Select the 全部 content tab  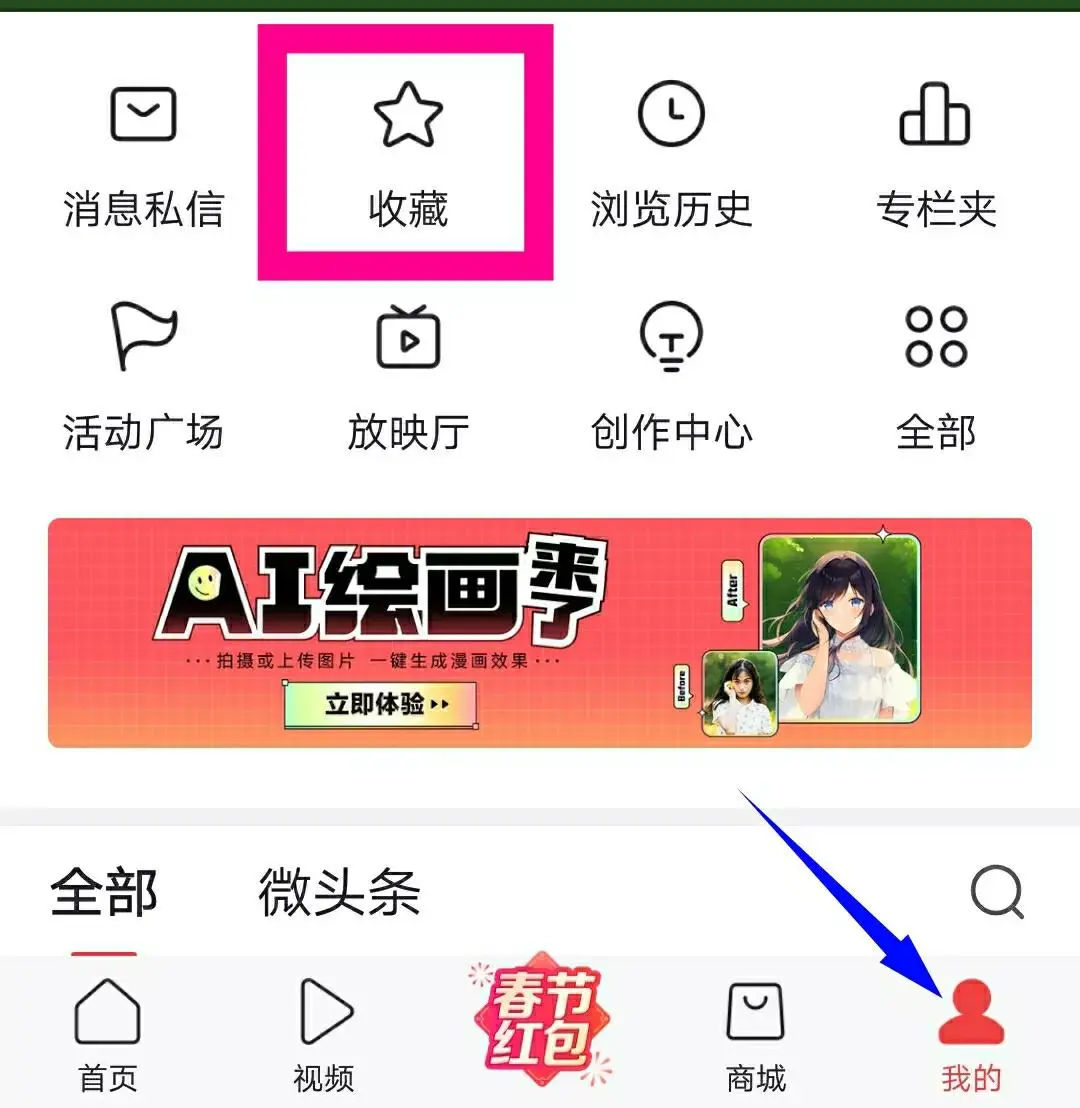pyautogui.click(x=104, y=892)
